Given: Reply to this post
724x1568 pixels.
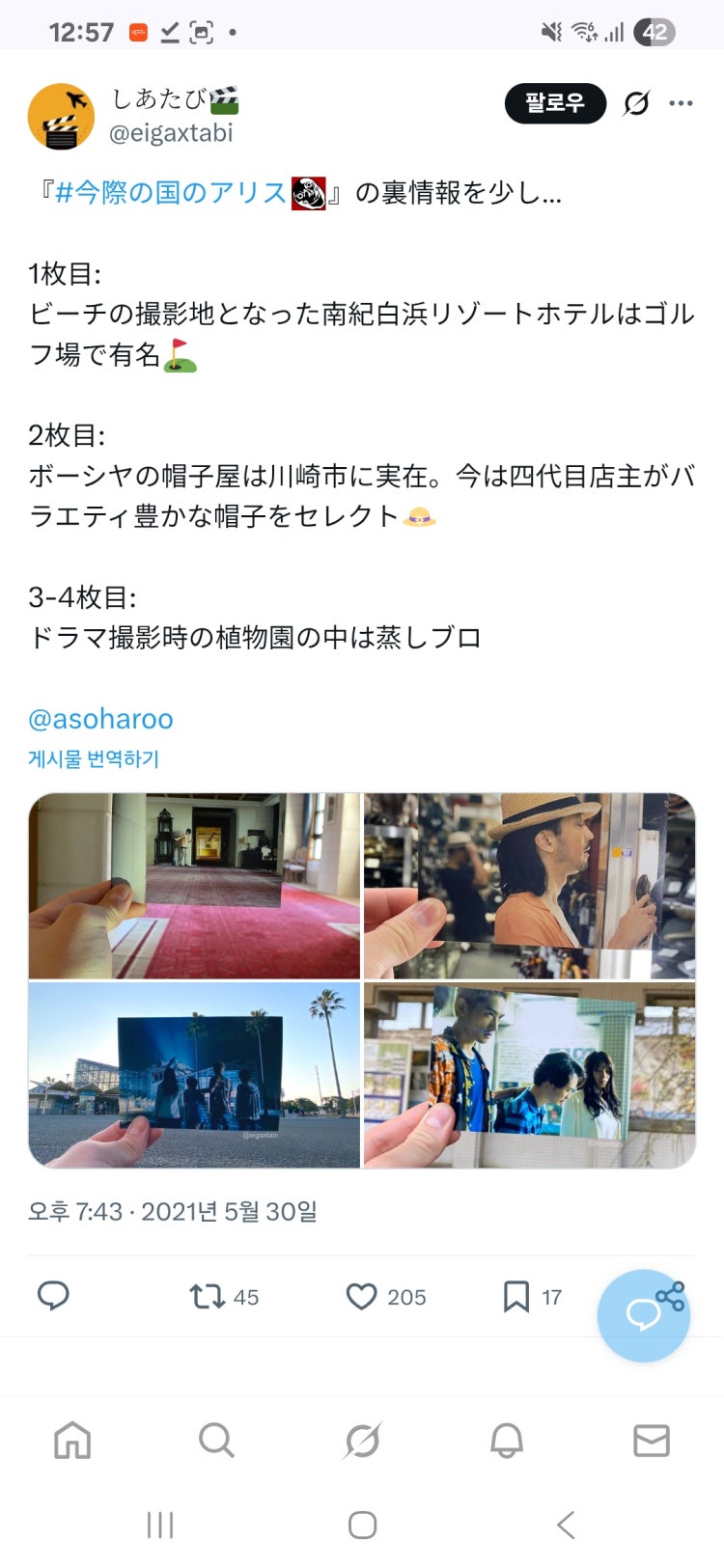Looking at the screenshot, I should (x=53, y=1296).
